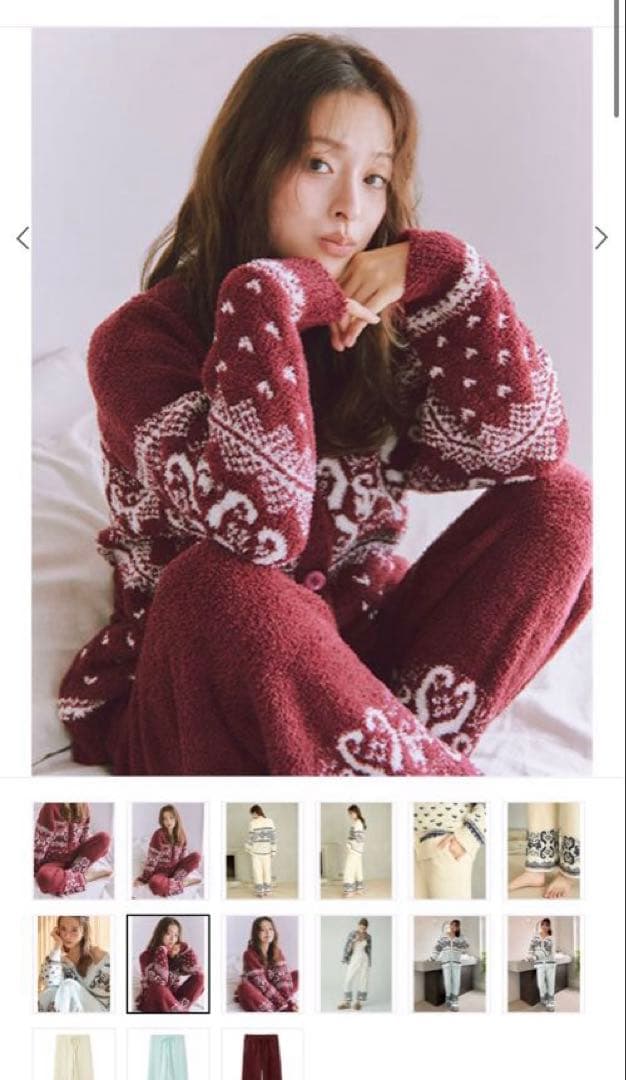Select the cream set front-view thumbnail
626x1080 pixels.
tap(261, 850)
